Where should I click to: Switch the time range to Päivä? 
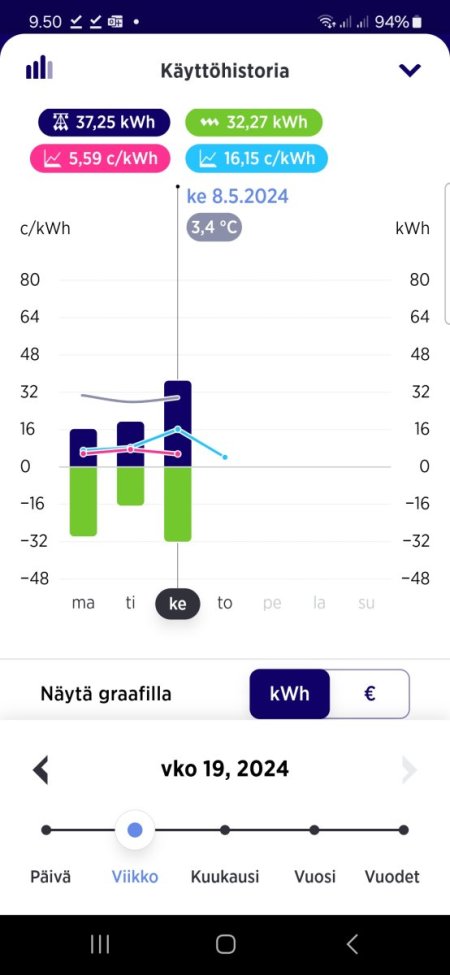50,877
